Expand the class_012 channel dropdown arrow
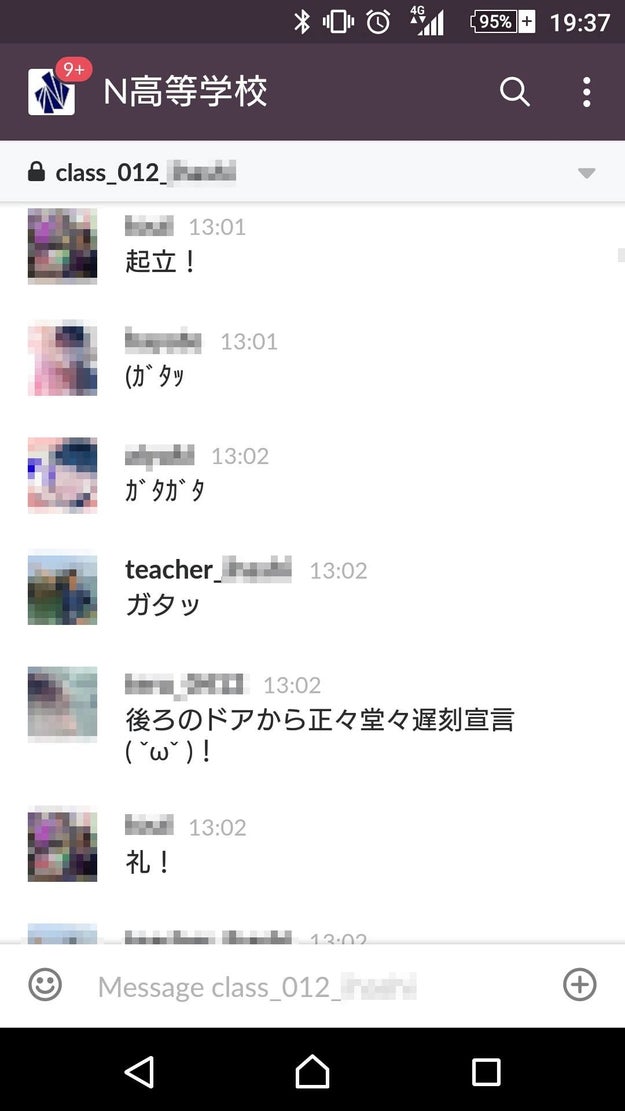 coord(586,173)
